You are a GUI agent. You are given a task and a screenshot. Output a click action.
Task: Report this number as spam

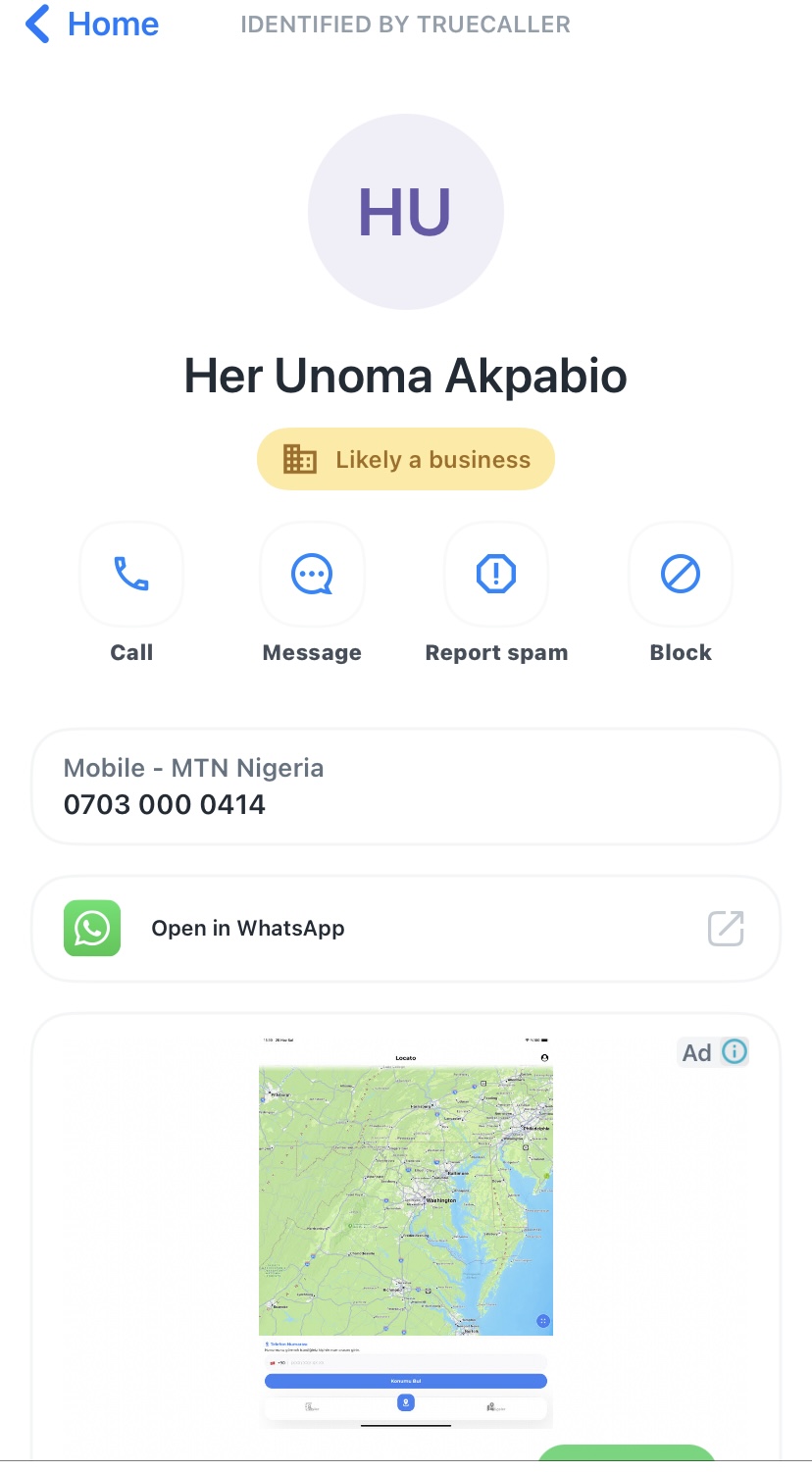point(496,575)
